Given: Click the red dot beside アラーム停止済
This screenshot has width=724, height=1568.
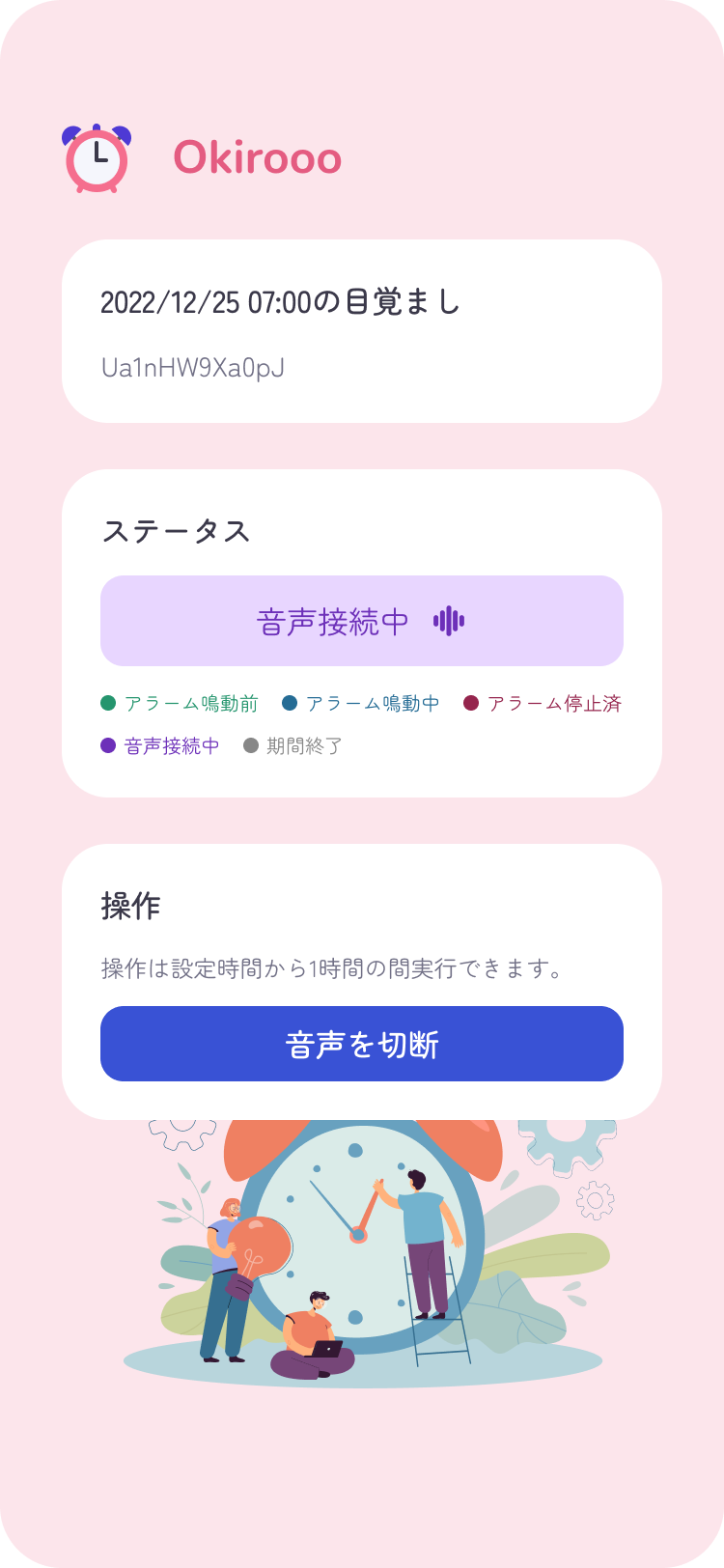Looking at the screenshot, I should click(472, 703).
